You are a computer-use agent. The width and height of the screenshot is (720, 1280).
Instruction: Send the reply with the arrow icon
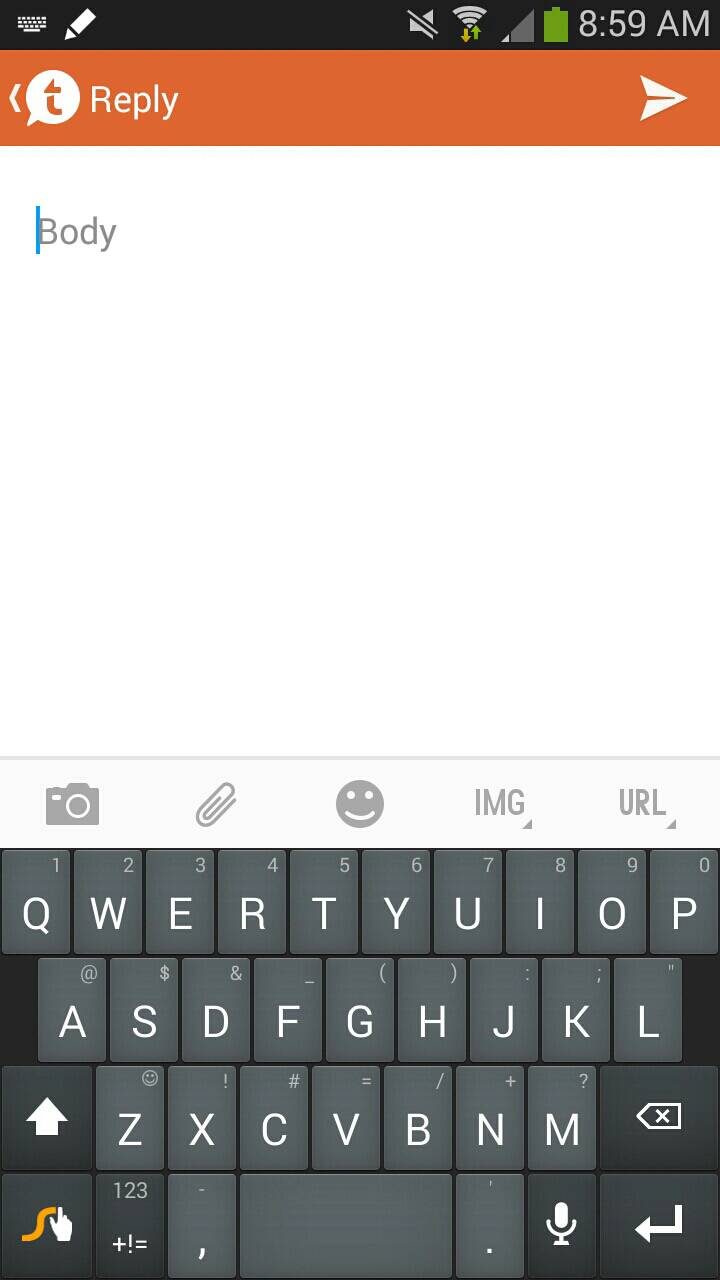(x=663, y=98)
